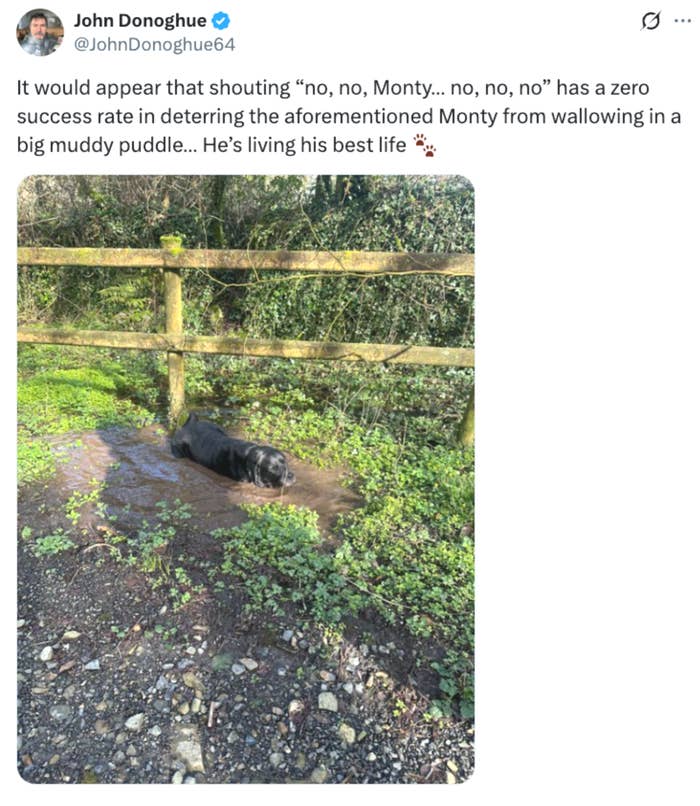Viewport: 700px width, 806px height.
Task: Open the photo of Monty in the puddle
Action: coord(245,478)
